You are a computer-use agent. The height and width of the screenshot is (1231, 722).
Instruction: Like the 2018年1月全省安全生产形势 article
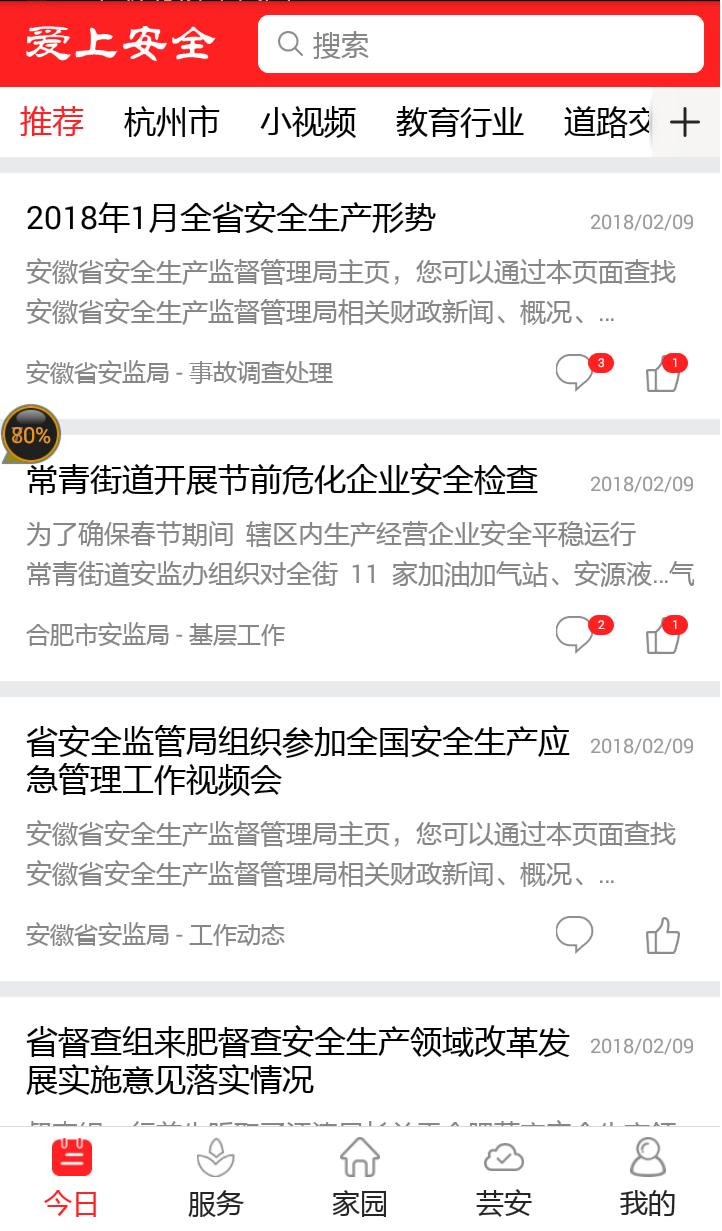click(663, 374)
